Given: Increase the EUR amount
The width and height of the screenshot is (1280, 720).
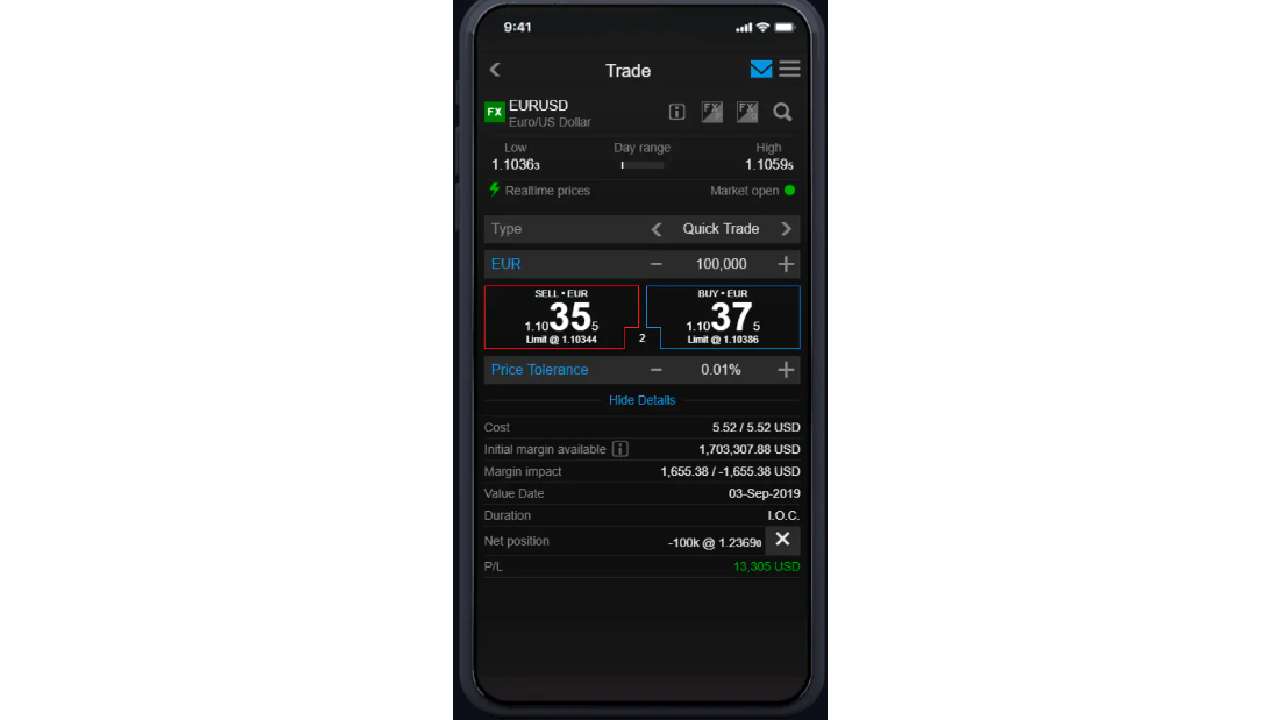Looking at the screenshot, I should pos(786,264).
